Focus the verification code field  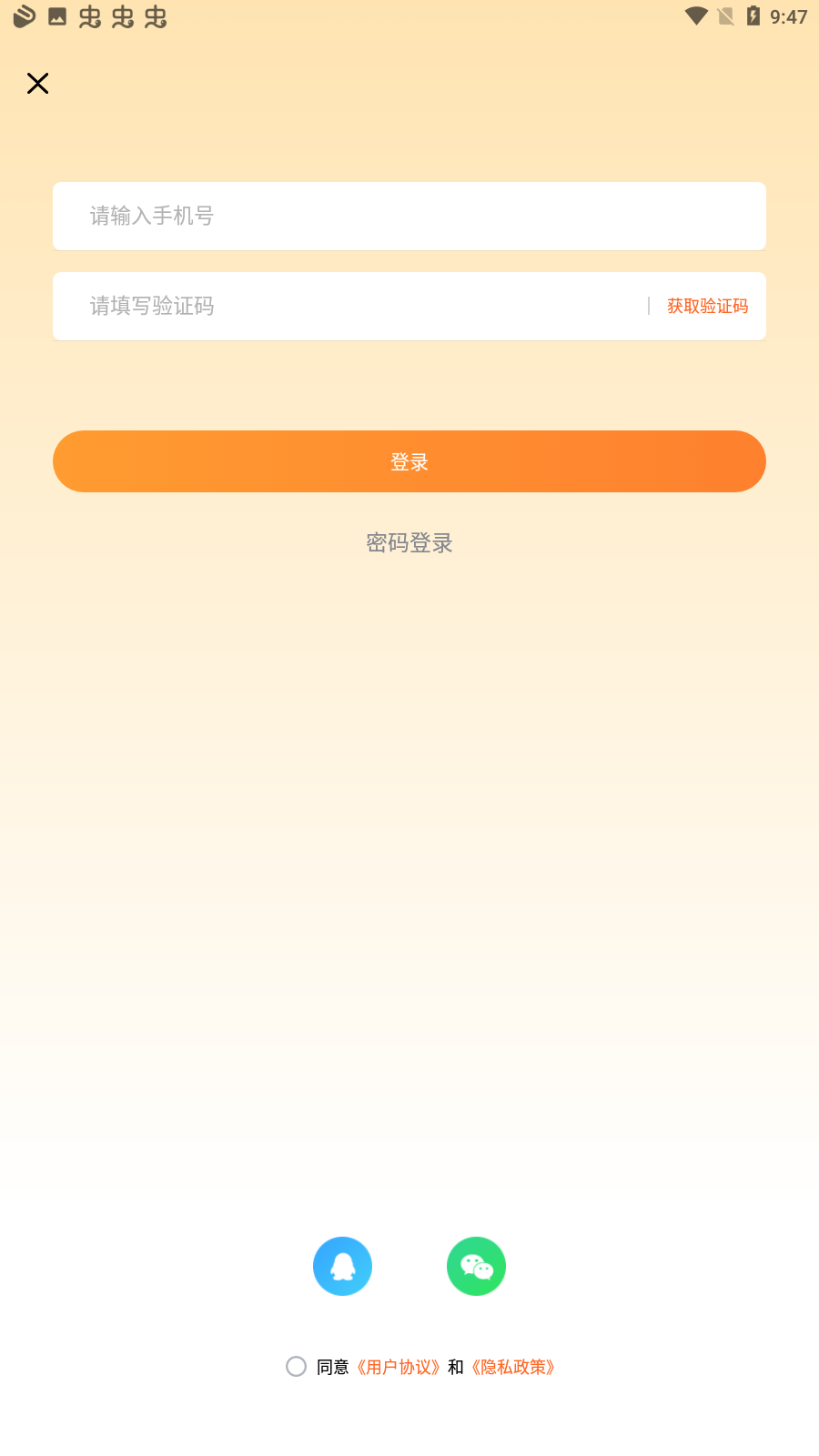click(x=346, y=307)
